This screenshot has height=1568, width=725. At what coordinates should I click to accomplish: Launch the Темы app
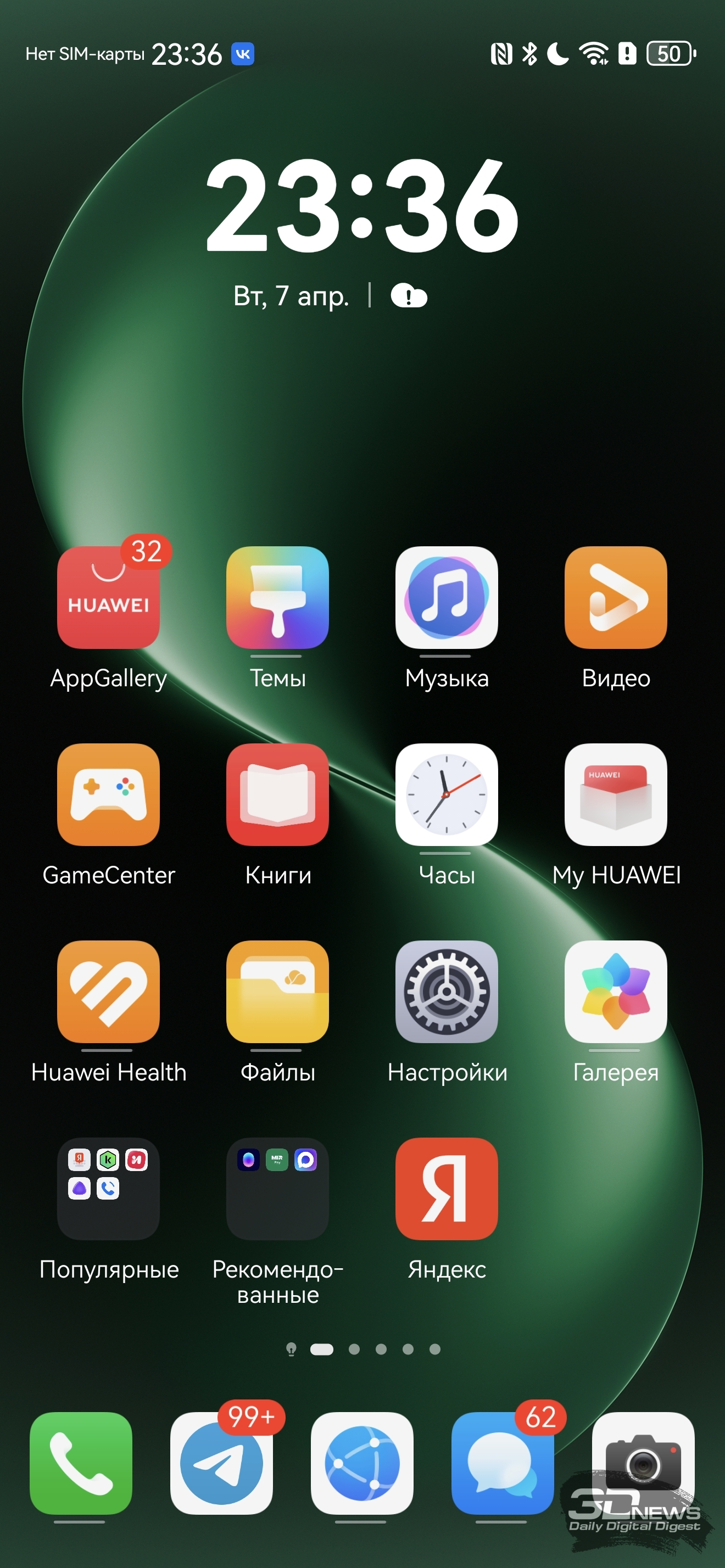point(277,598)
